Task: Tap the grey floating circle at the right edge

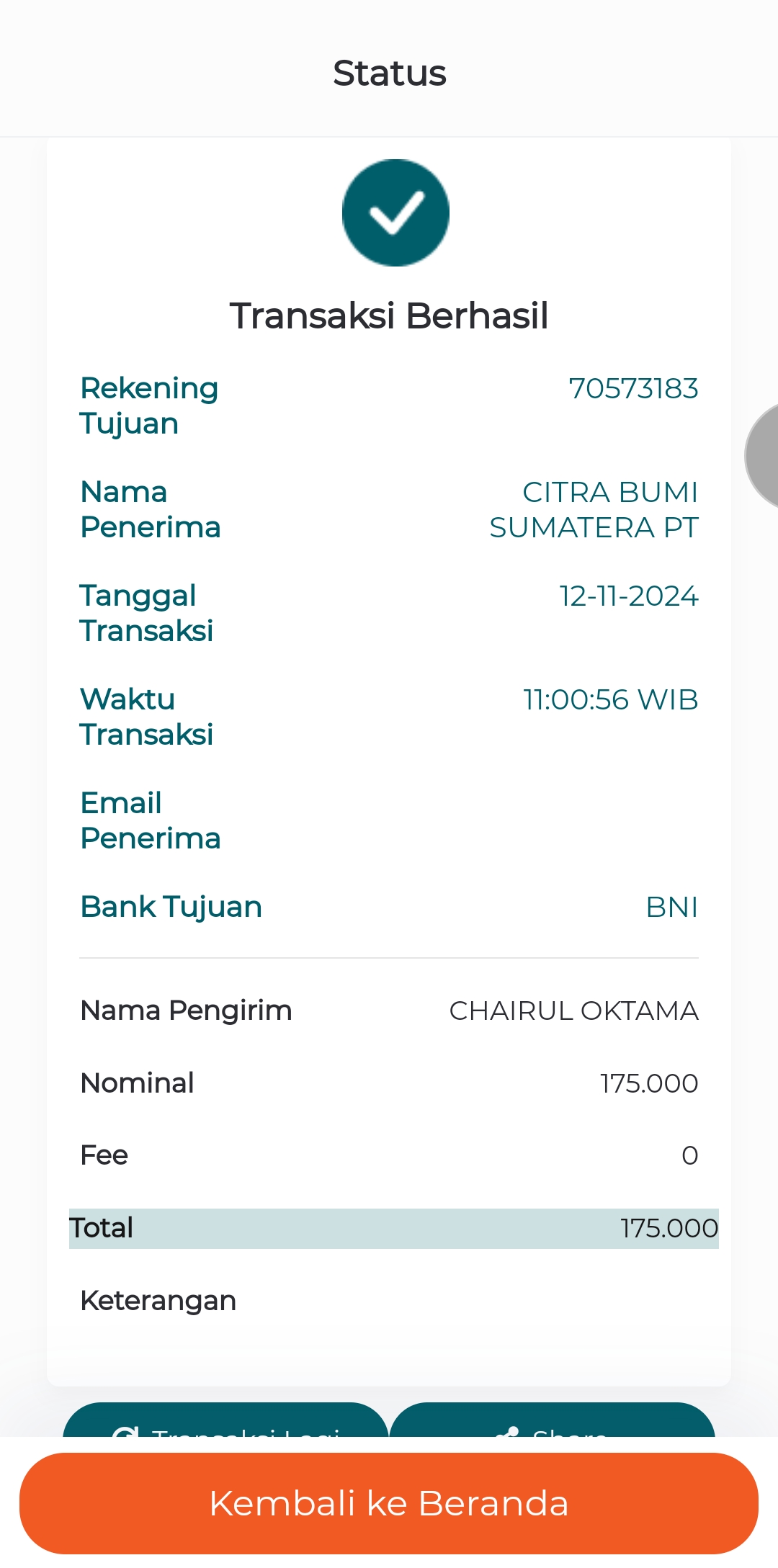Action: pyautogui.click(x=761, y=456)
